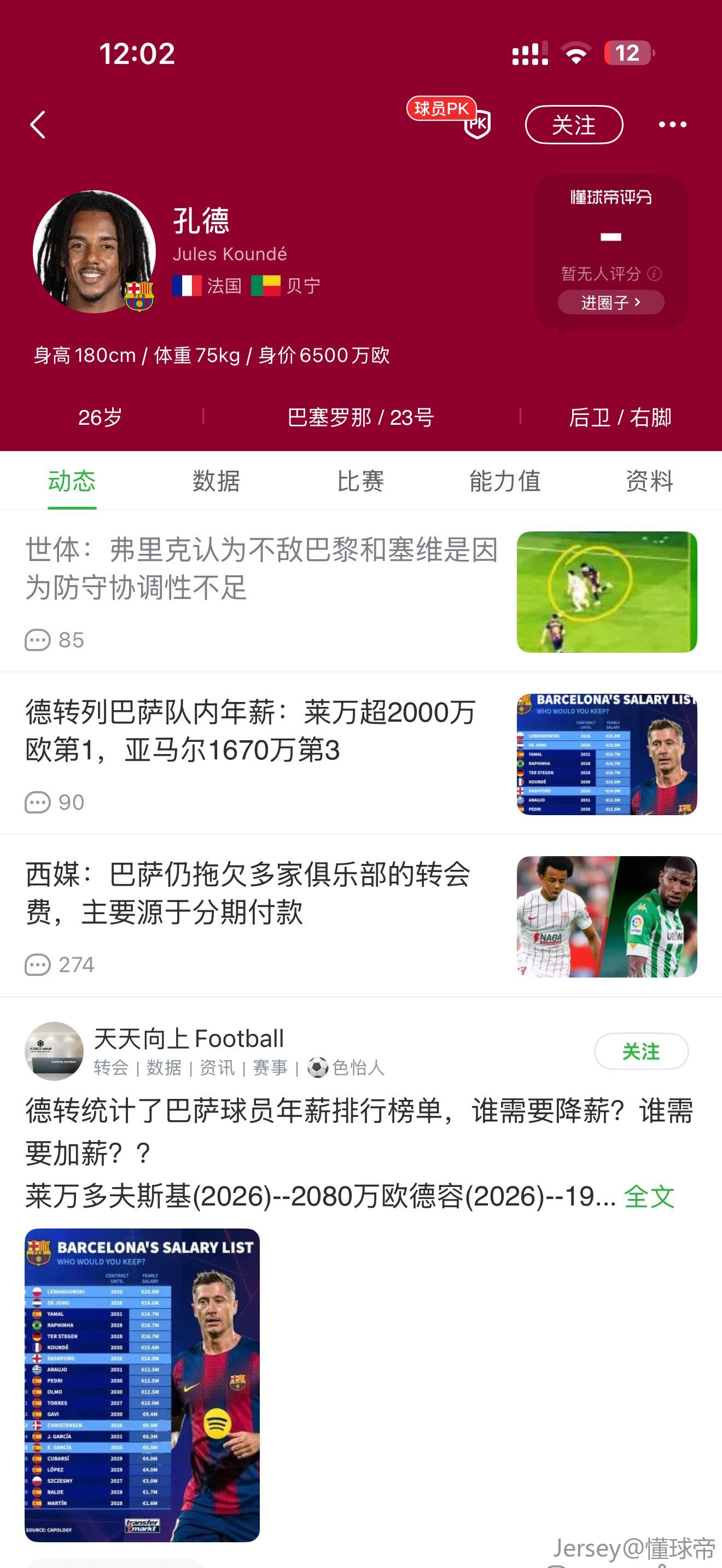The image size is (722, 1568).
Task: Read the 德转列巴萨队内年薪 article
Action: pos(249,731)
